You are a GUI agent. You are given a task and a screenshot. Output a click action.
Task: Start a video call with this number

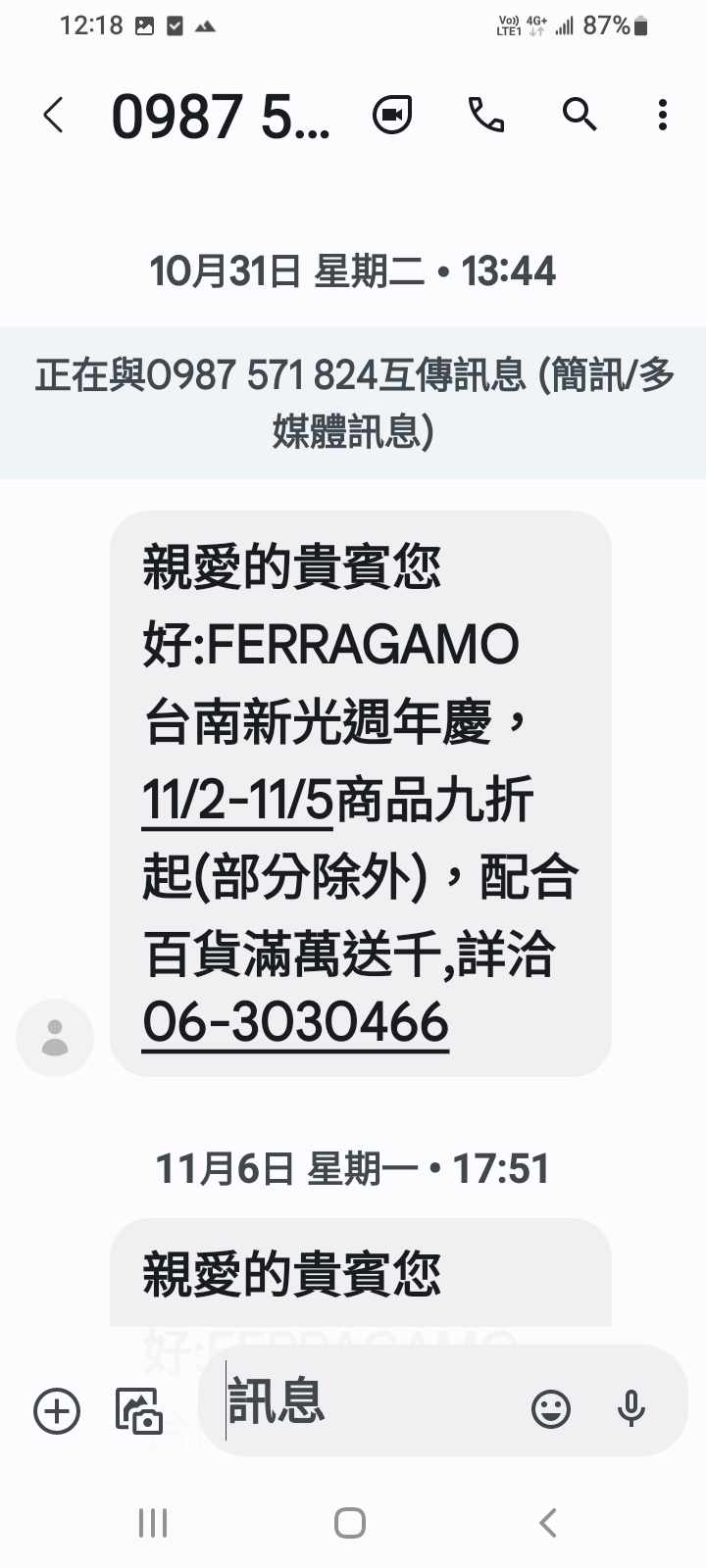392,116
